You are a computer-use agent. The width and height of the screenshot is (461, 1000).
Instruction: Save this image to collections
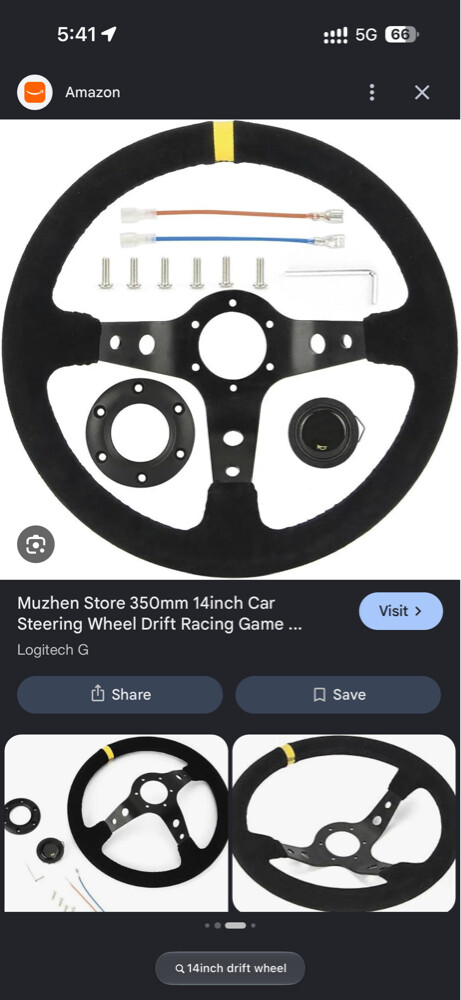pos(338,695)
